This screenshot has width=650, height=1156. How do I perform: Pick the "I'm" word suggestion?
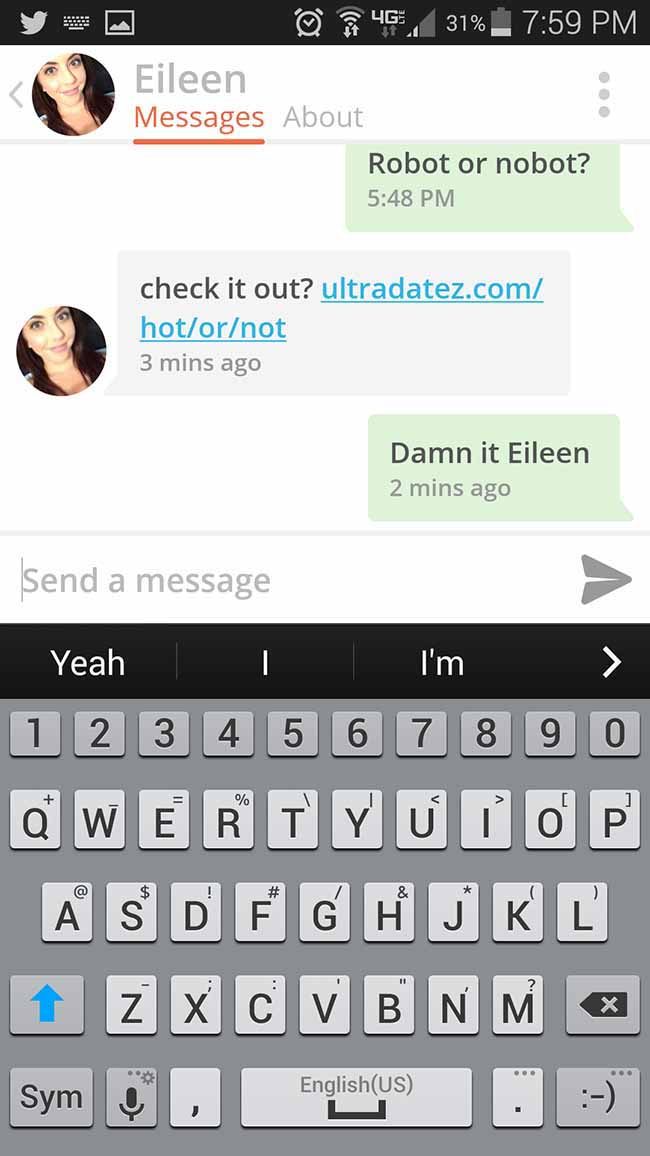[441, 662]
